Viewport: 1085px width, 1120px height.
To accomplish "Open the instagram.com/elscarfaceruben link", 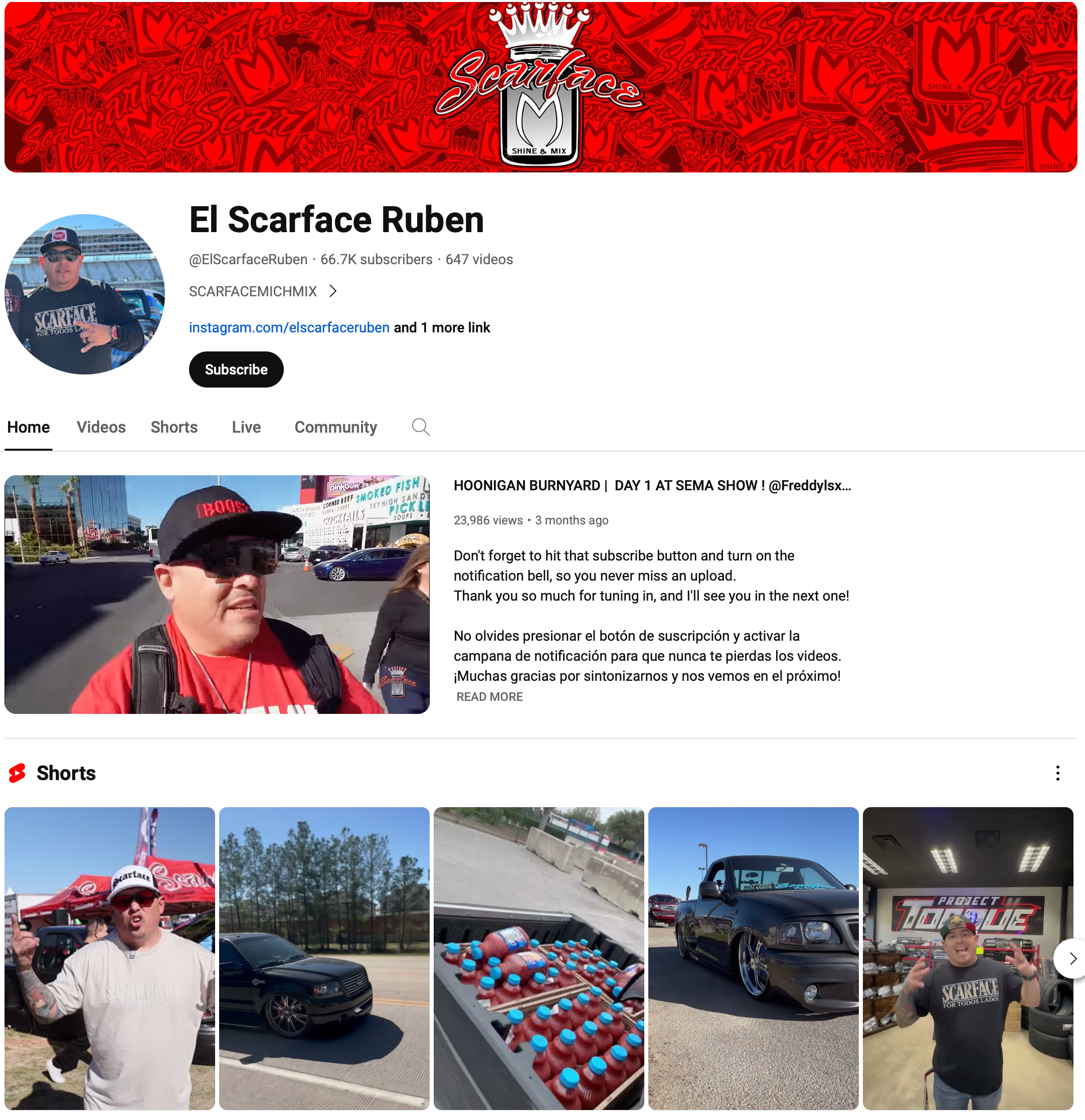I will tap(288, 327).
